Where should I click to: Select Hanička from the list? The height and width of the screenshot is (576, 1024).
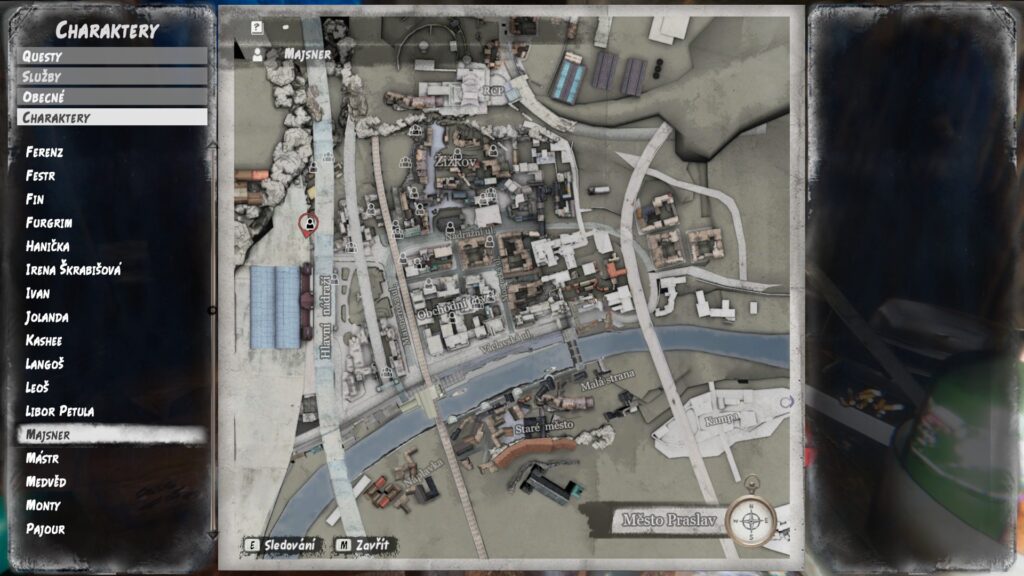[x=48, y=246]
